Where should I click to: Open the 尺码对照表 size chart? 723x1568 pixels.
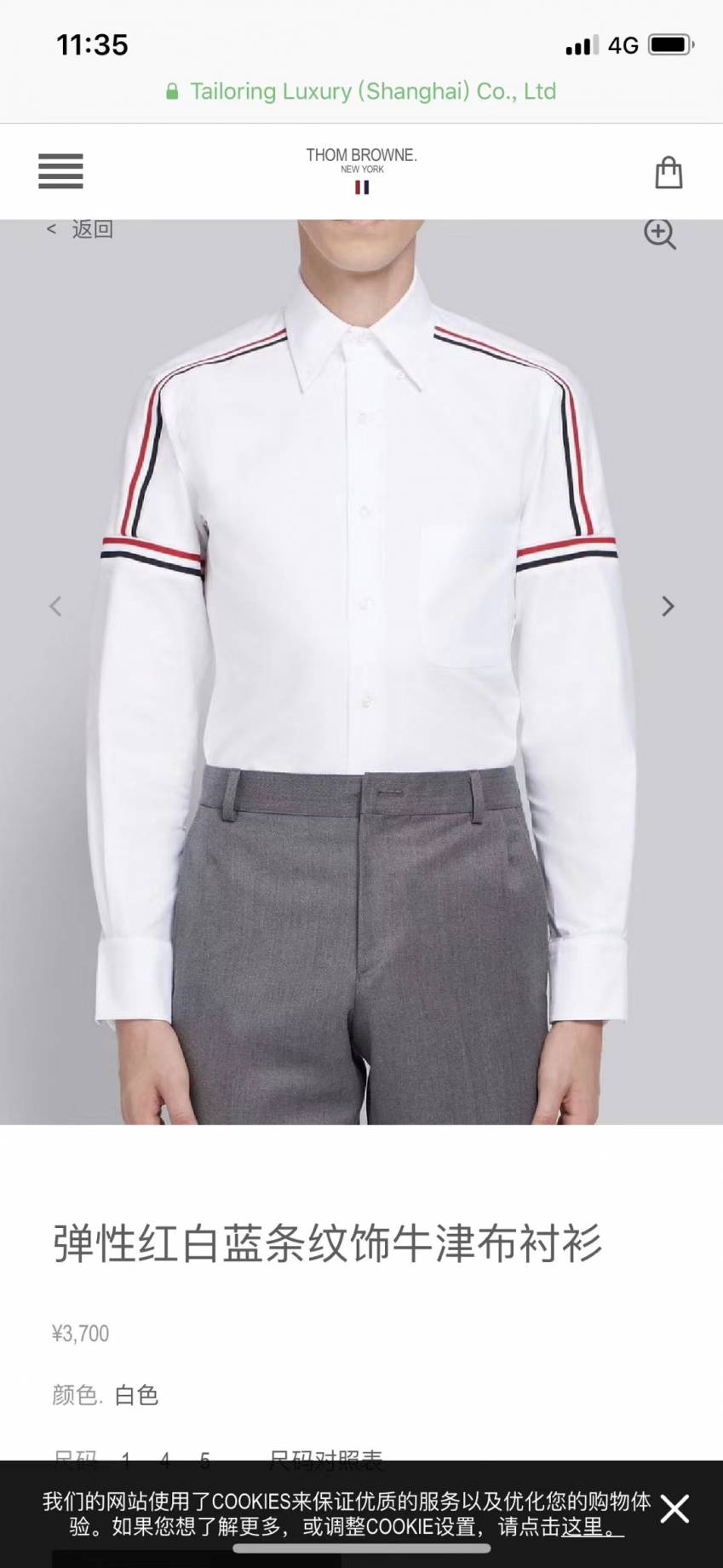click(x=325, y=1460)
